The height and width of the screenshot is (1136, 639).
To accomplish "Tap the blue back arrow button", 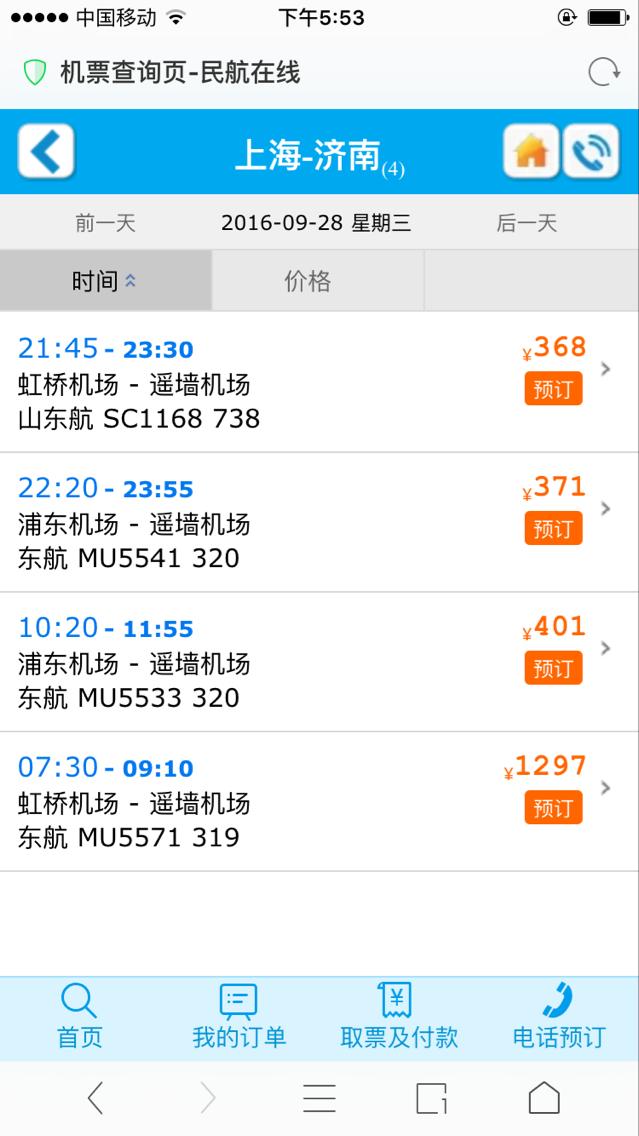I will tap(46, 151).
